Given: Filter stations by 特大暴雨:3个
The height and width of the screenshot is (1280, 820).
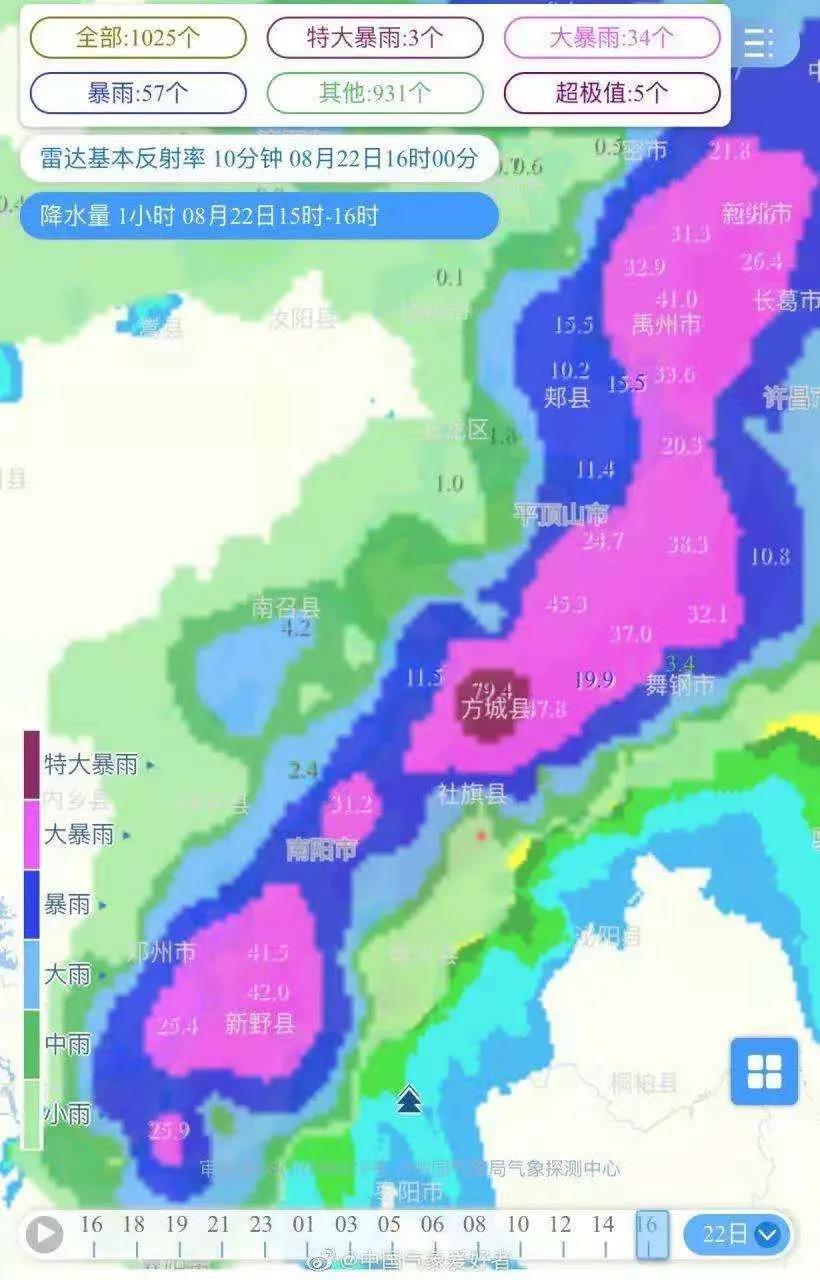Looking at the screenshot, I should (x=375, y=38).
